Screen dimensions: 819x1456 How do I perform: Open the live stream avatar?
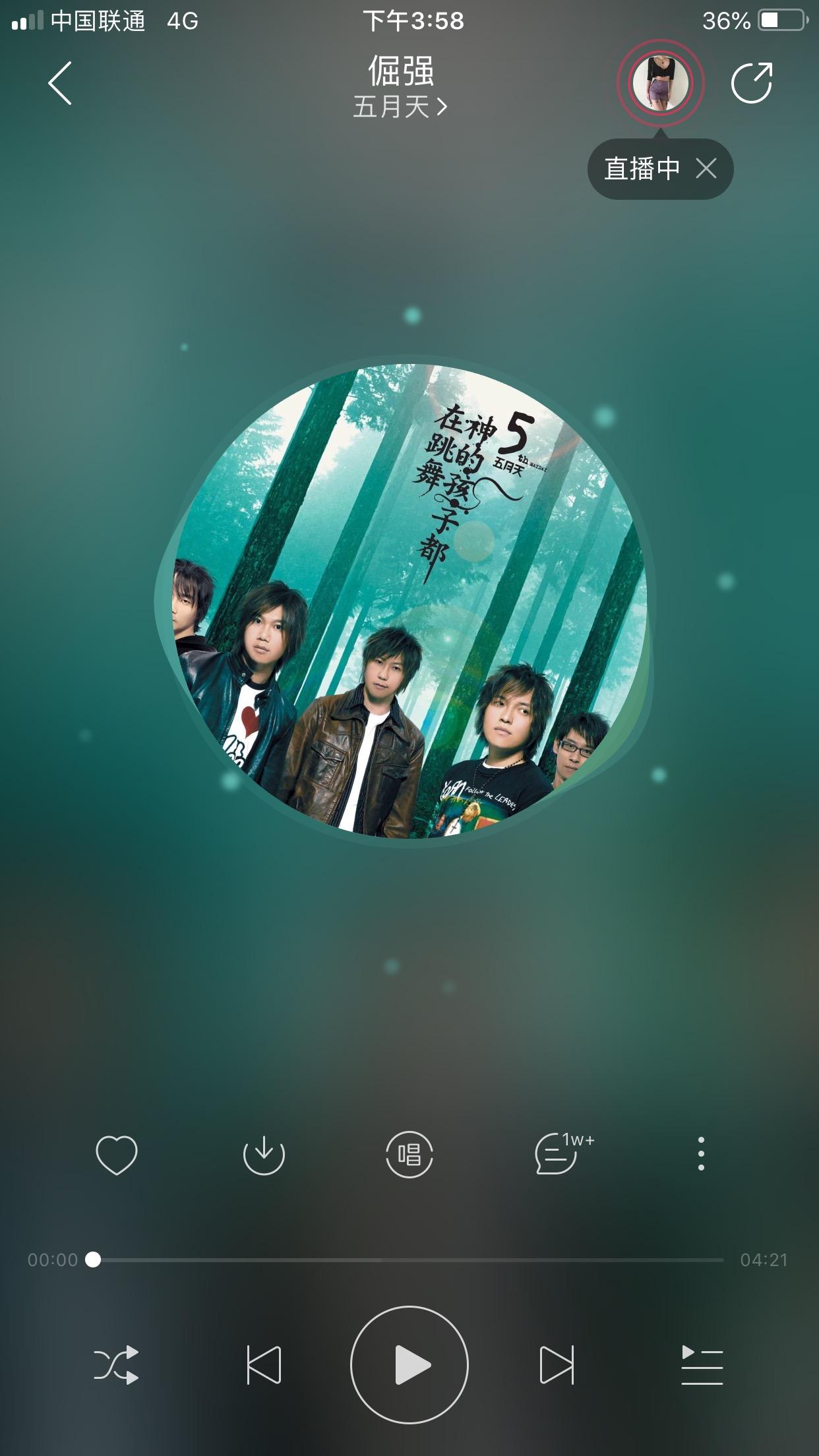[660, 83]
